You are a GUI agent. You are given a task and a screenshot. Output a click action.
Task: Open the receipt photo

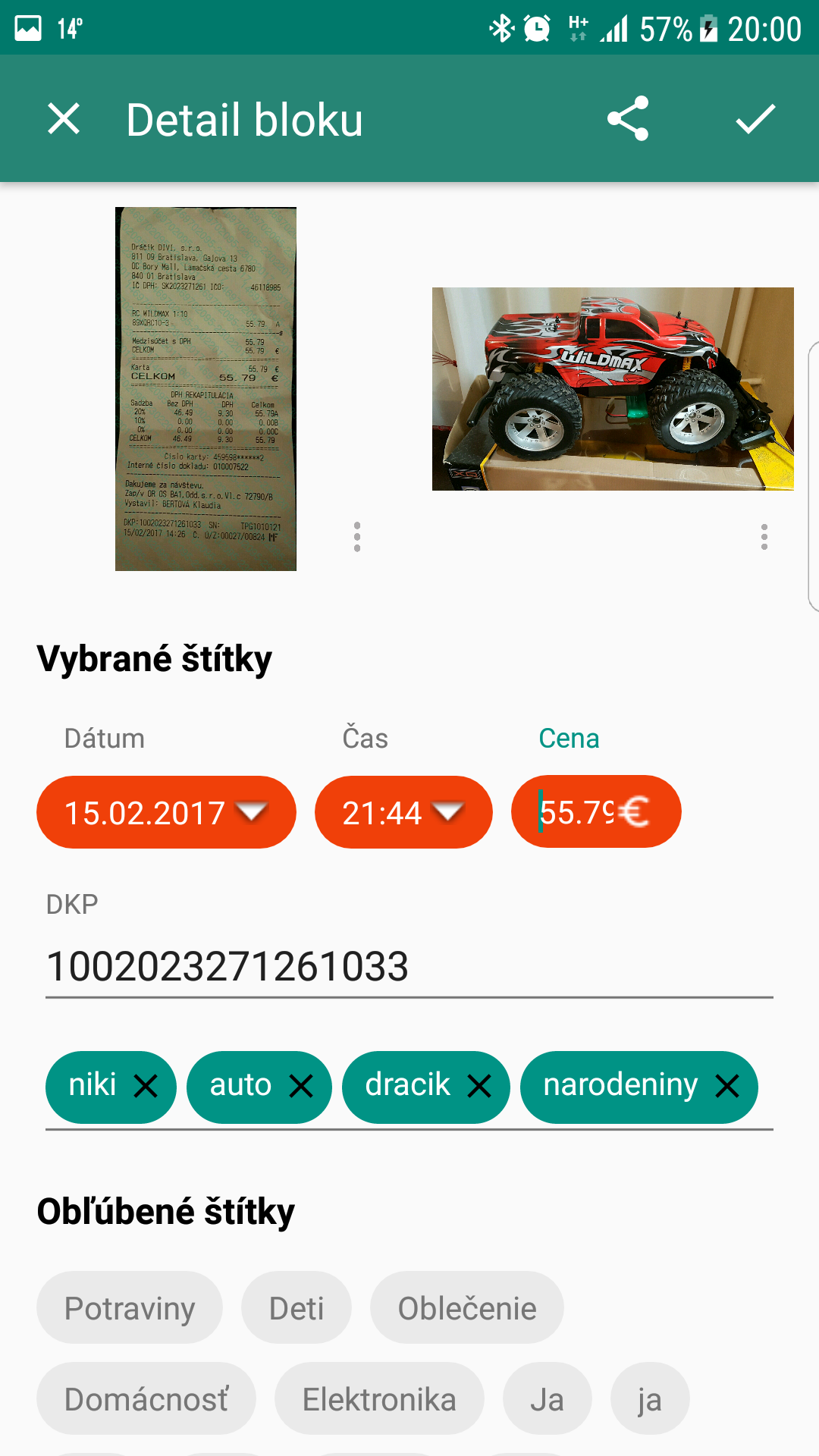click(206, 389)
